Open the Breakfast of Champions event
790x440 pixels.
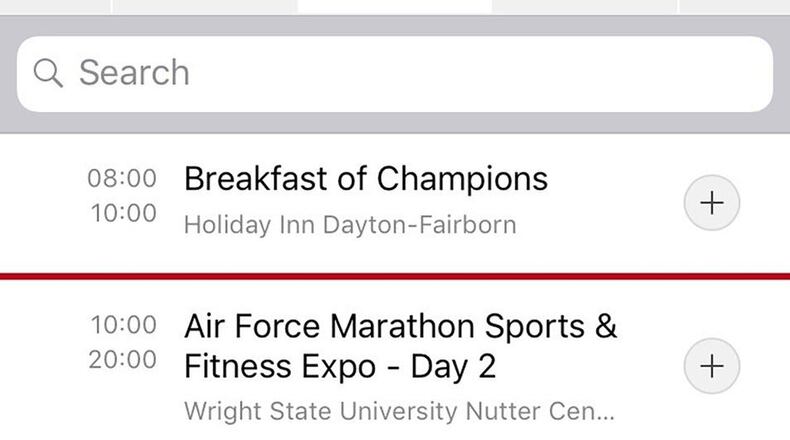pyautogui.click(x=366, y=180)
